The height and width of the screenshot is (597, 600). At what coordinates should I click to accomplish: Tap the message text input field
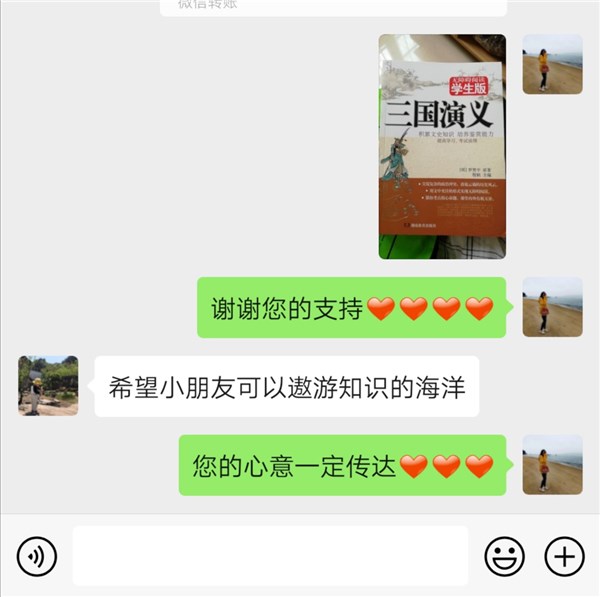coord(270,555)
